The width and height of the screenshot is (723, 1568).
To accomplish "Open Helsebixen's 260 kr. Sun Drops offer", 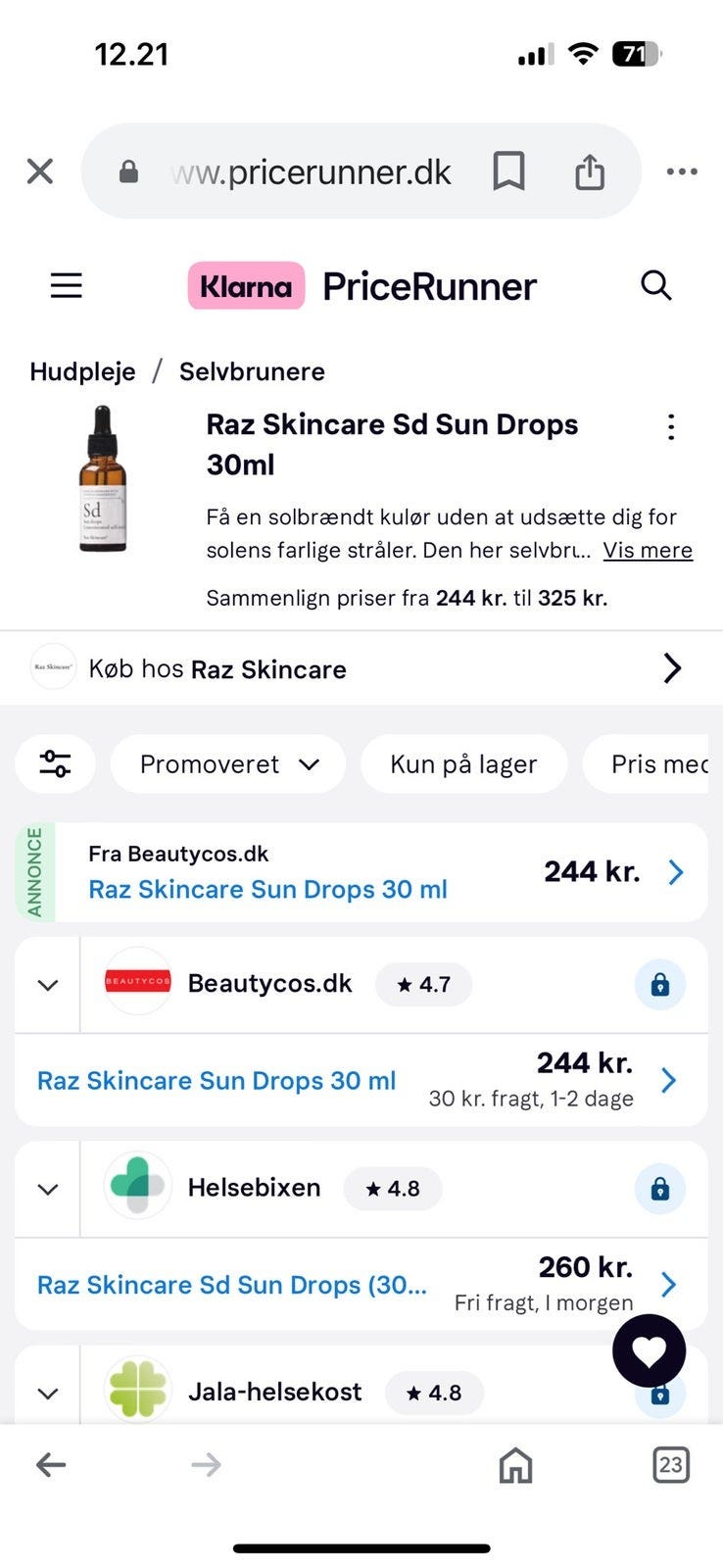I will (x=361, y=1284).
